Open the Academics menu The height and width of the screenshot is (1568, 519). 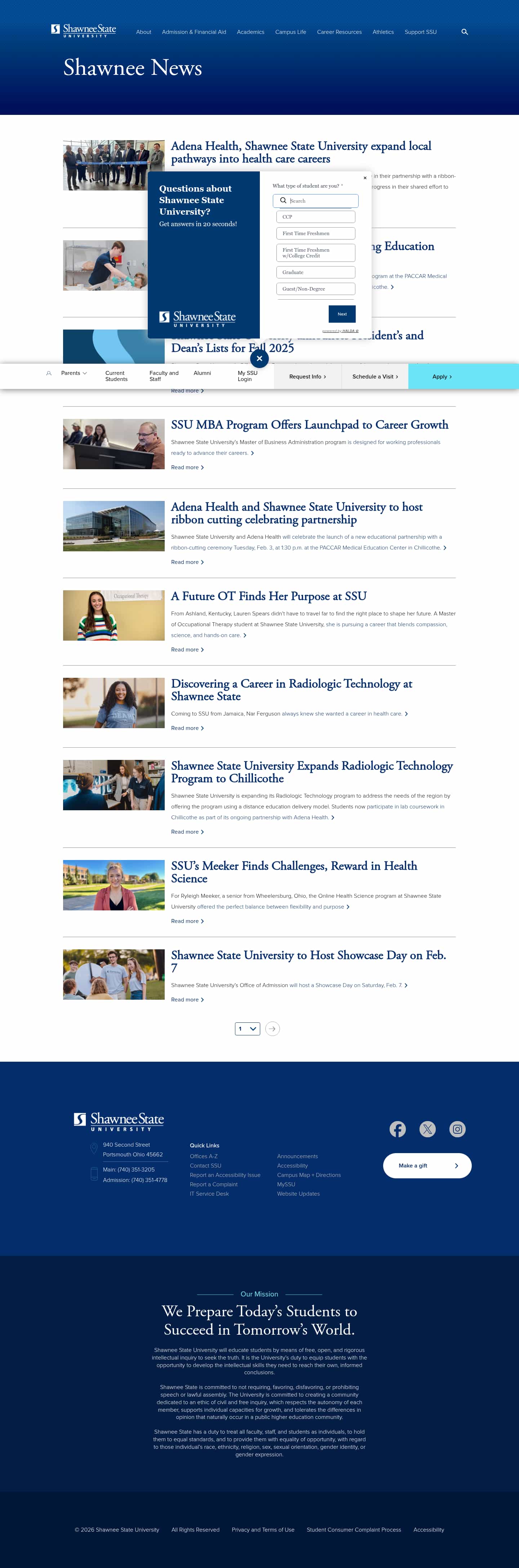coord(250,32)
